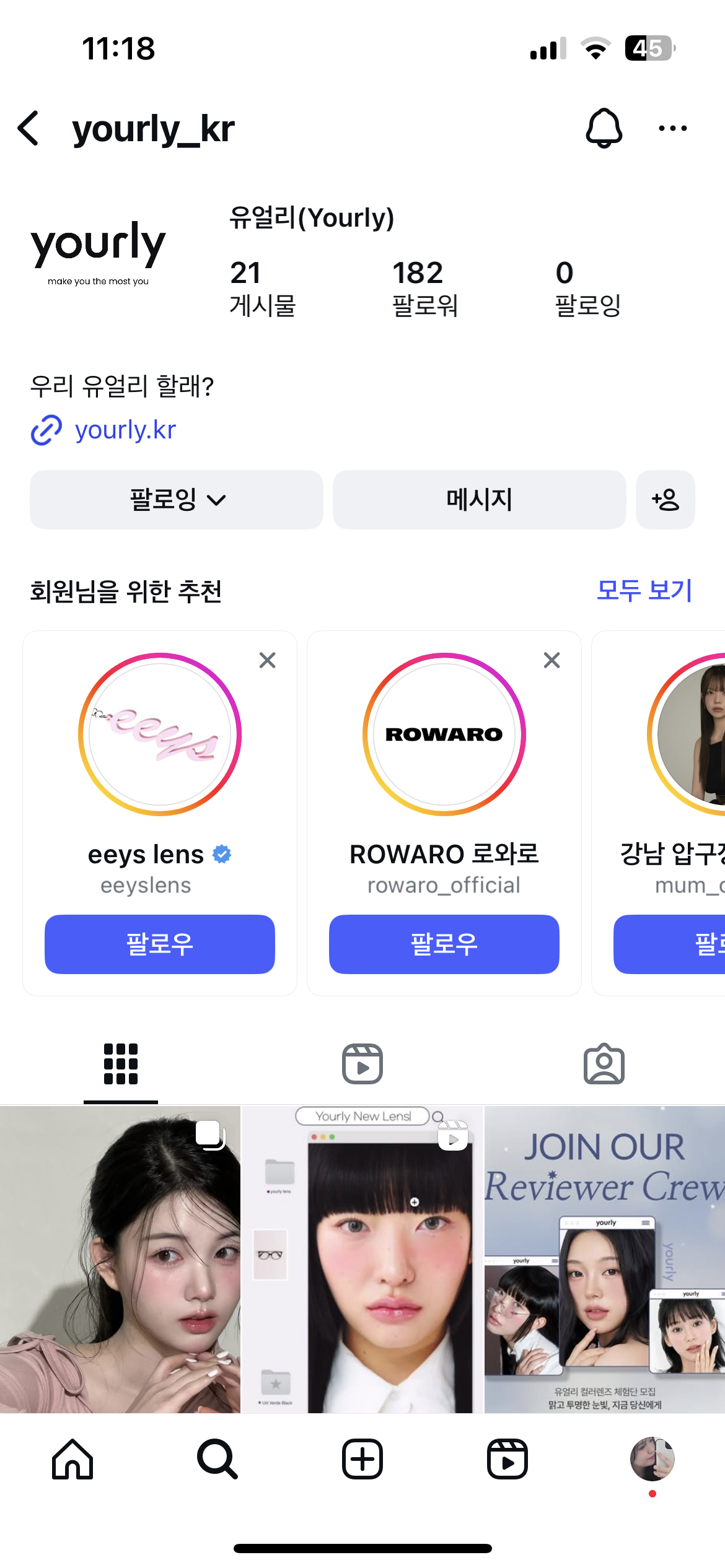The width and height of the screenshot is (725, 1568).
Task: Follow eeys lens account
Action: (x=160, y=944)
